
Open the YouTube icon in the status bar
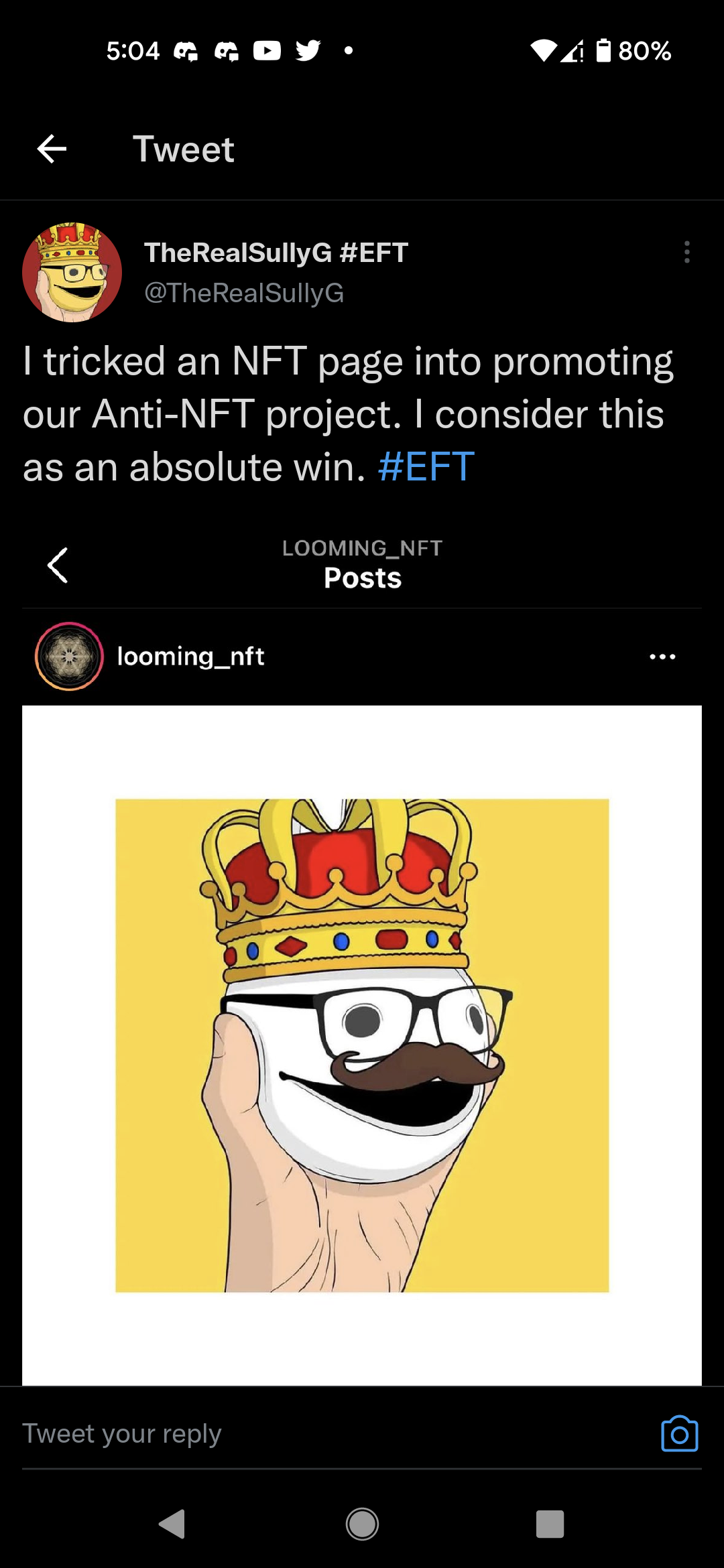(267, 50)
